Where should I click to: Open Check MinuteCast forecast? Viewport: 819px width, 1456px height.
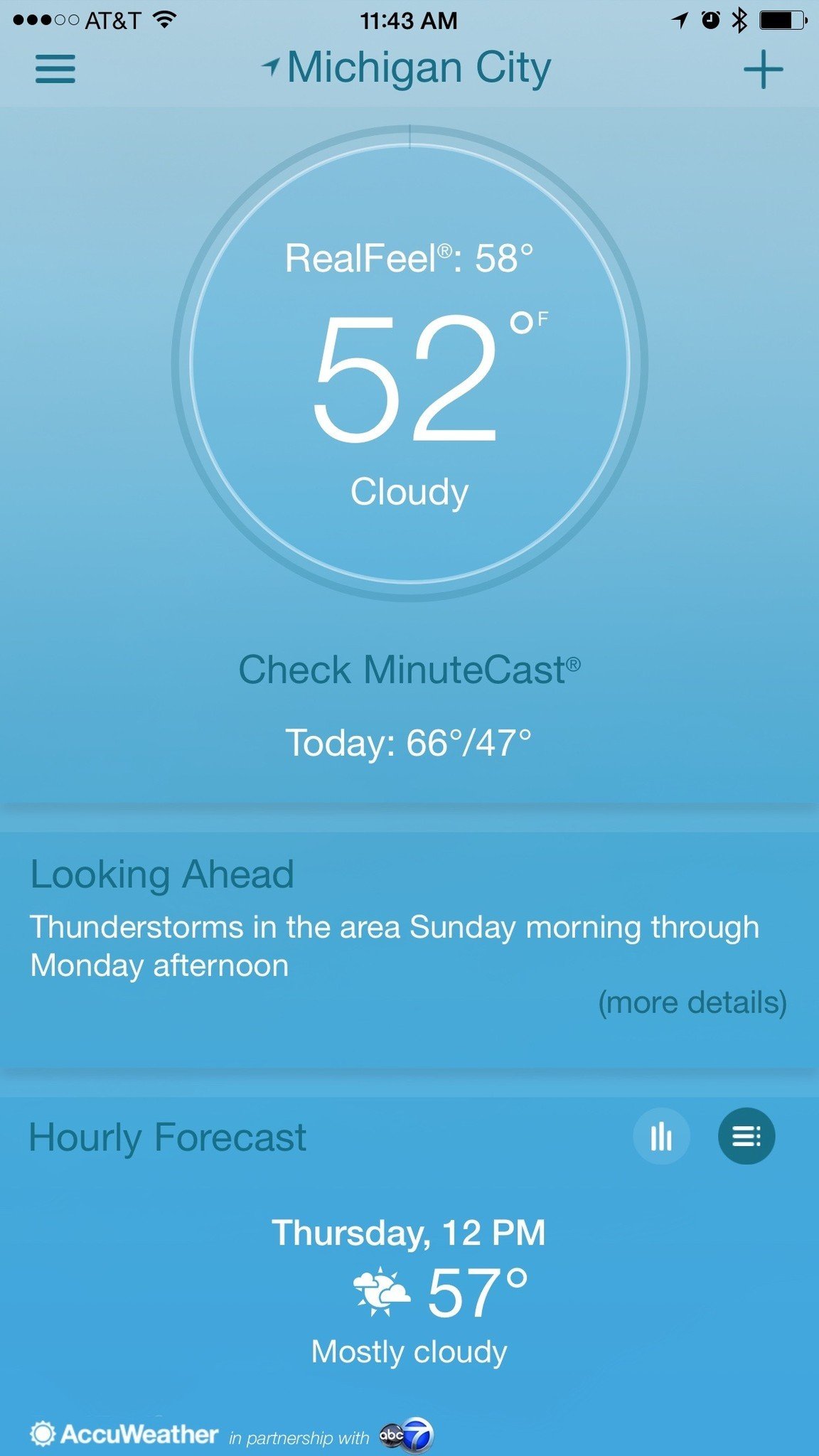pos(409,670)
